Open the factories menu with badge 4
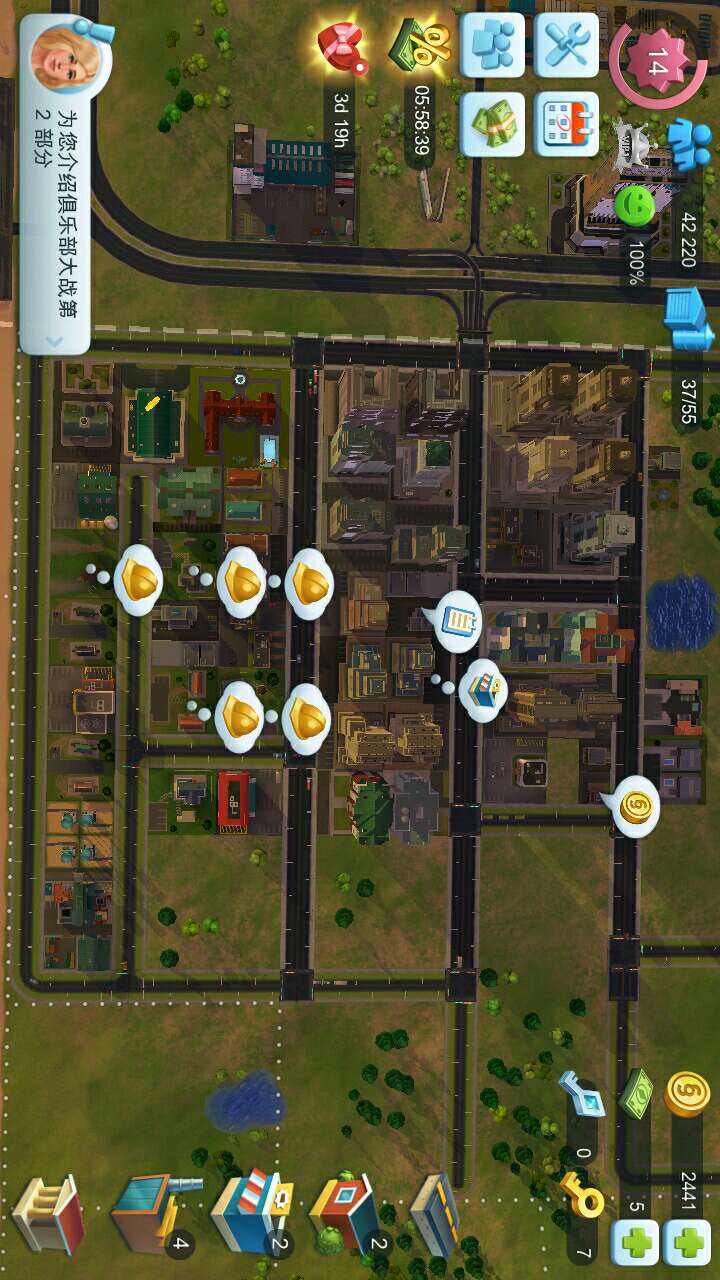This screenshot has width=720, height=1280. [x=150, y=1214]
